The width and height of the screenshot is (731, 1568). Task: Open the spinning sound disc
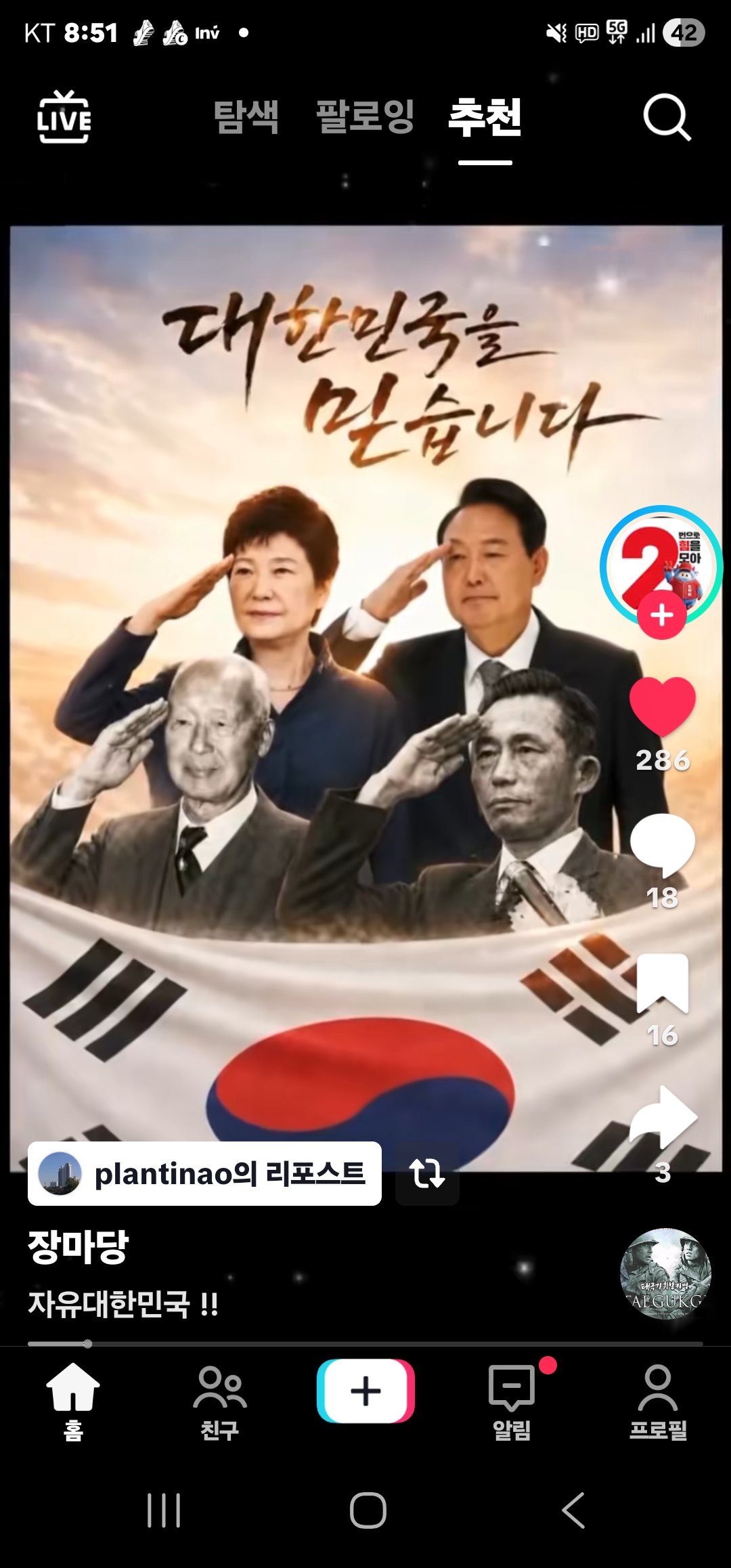click(665, 1273)
